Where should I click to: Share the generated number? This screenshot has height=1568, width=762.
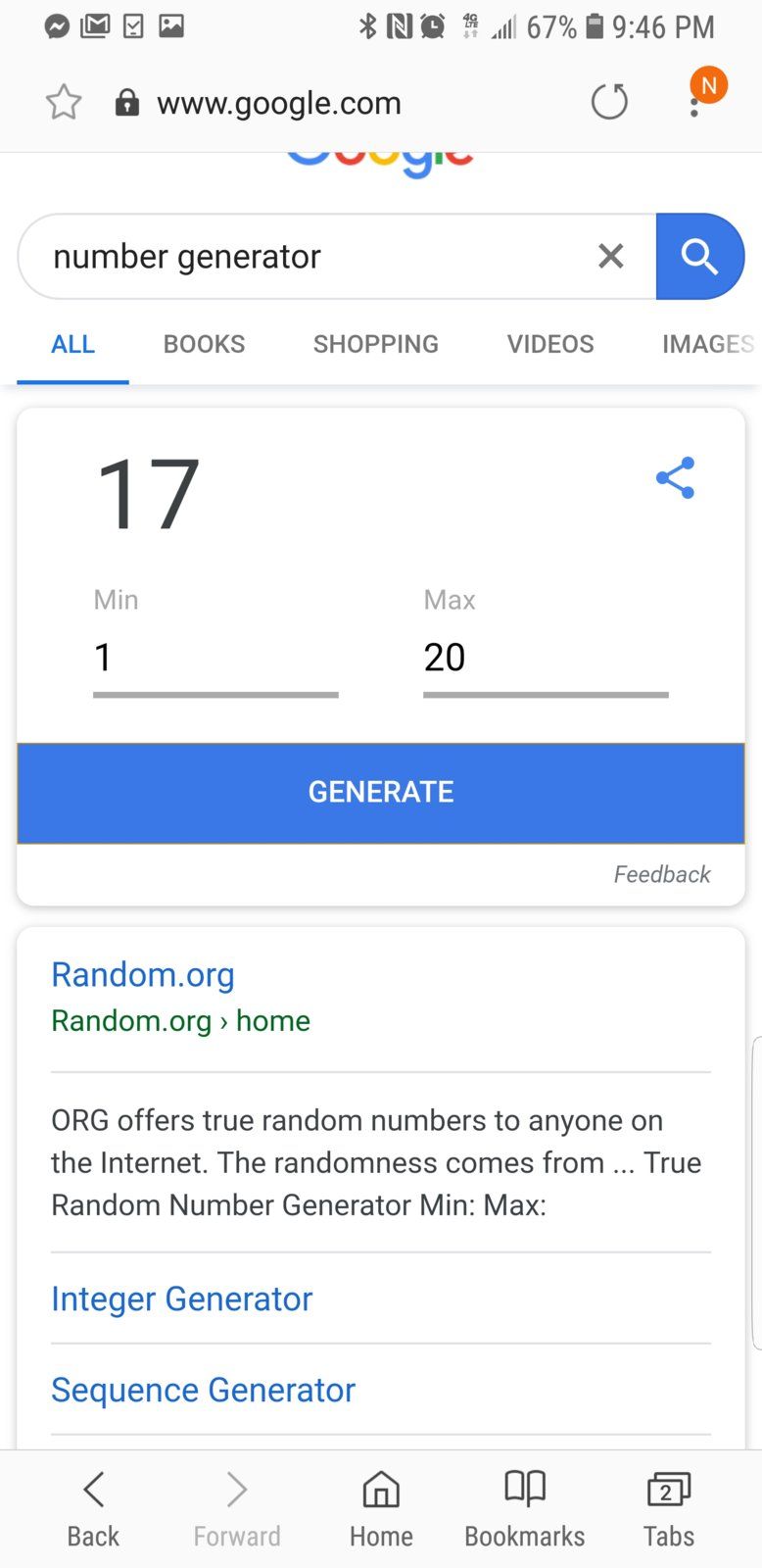675,478
